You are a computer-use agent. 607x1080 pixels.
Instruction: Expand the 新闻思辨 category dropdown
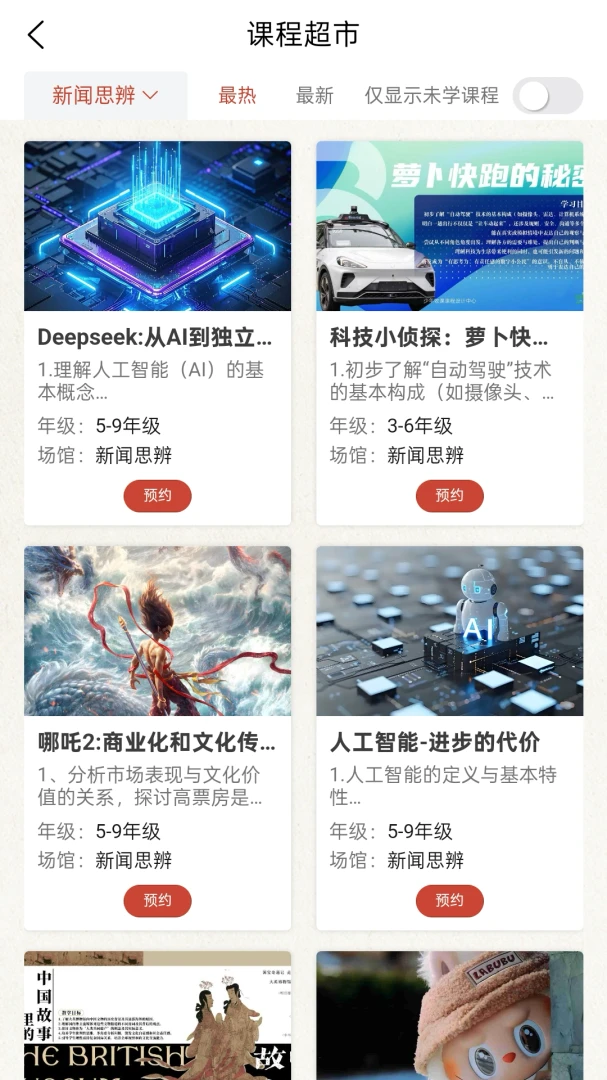pos(105,96)
